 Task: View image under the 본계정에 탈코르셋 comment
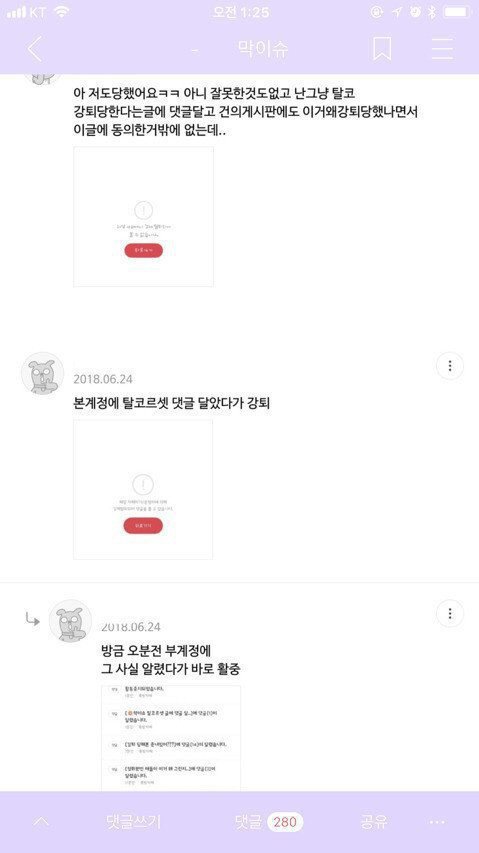(143, 489)
